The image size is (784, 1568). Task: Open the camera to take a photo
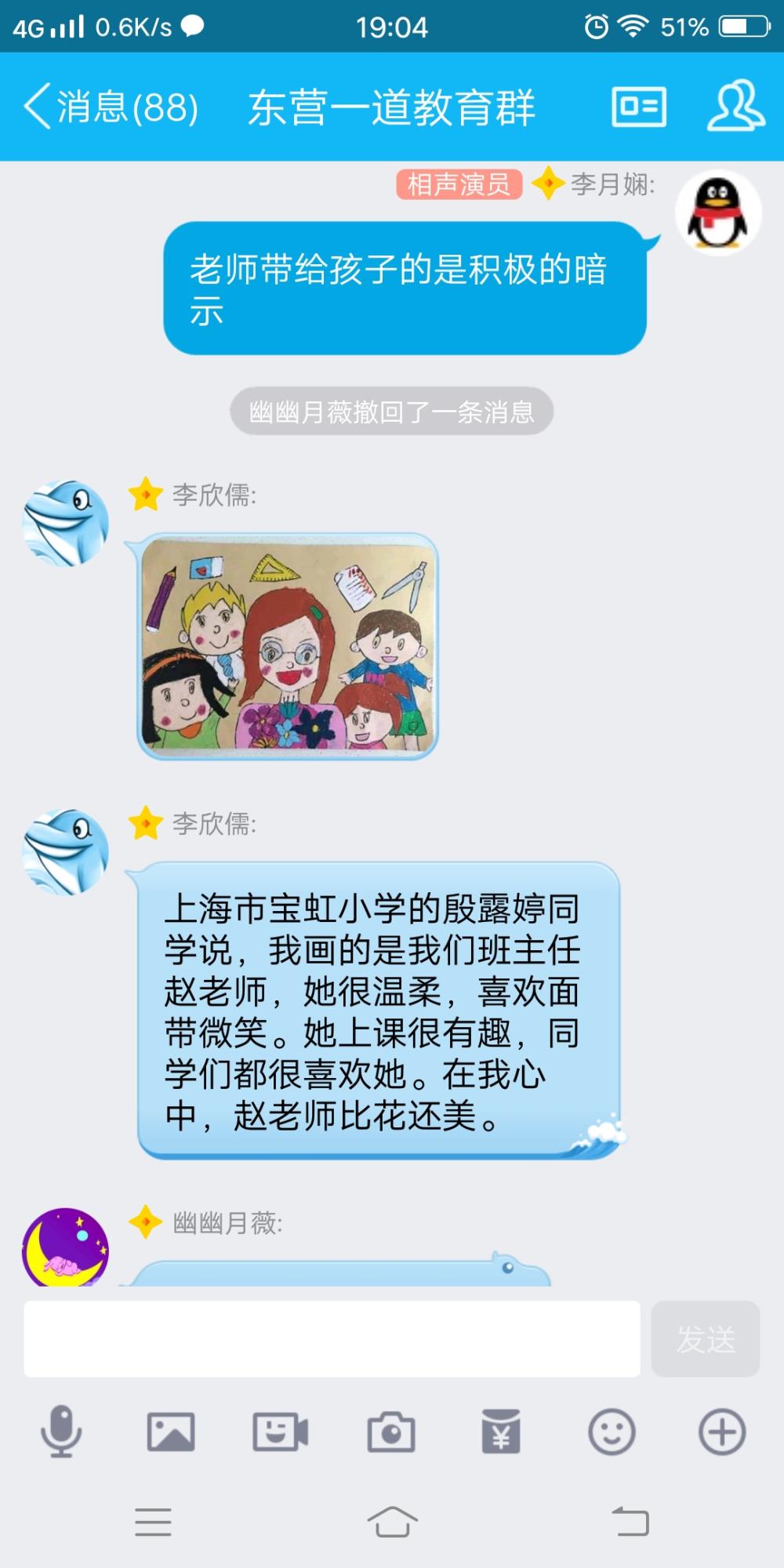pos(391,1432)
